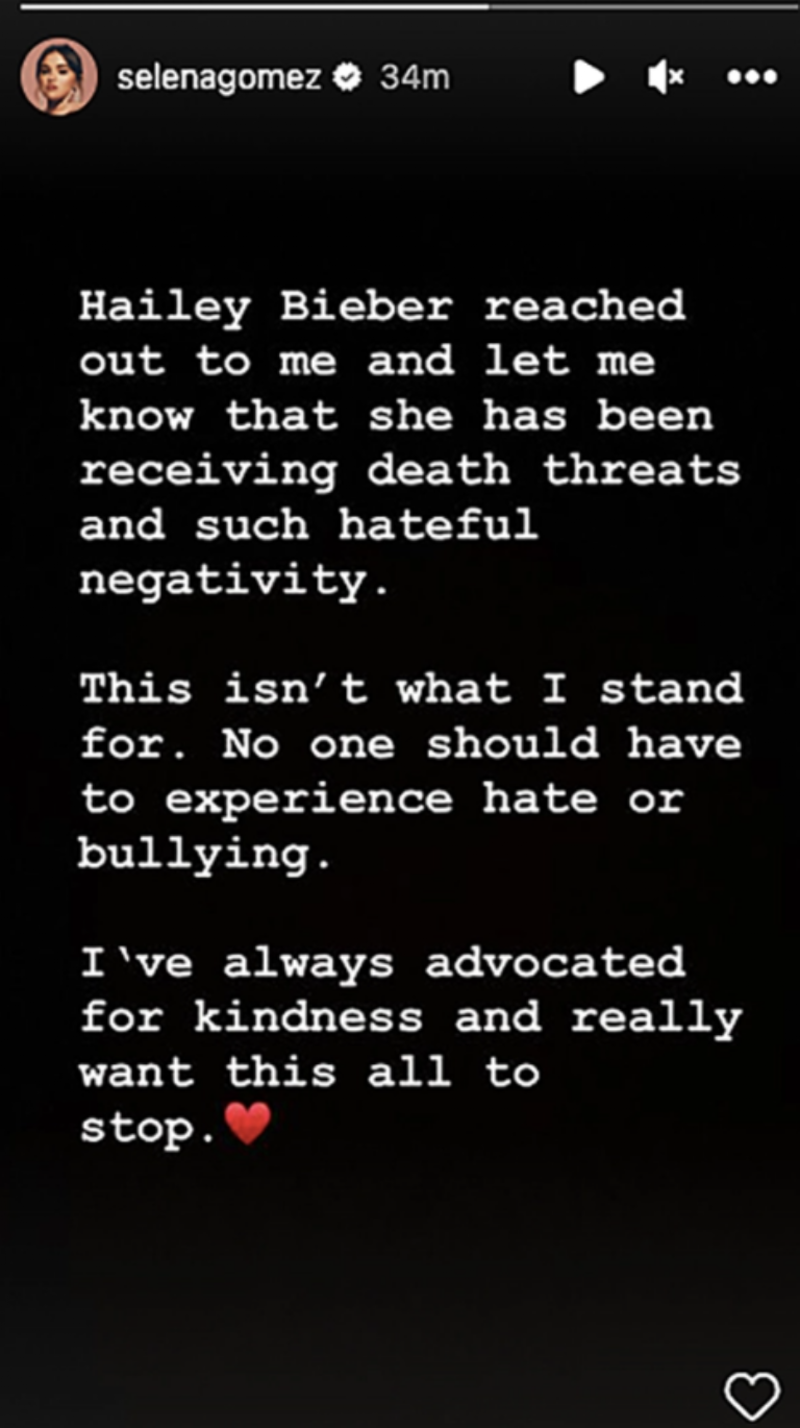
Task: Resume the story with the play icon
Action: [588, 77]
